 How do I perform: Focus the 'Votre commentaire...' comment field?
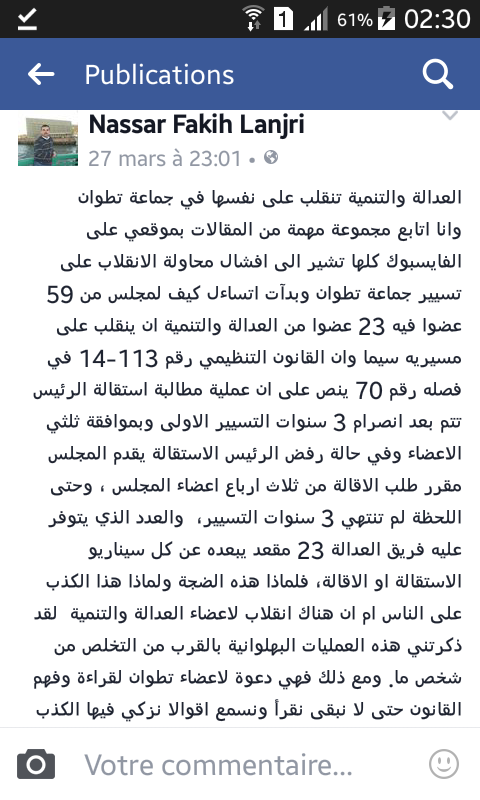[218, 764]
